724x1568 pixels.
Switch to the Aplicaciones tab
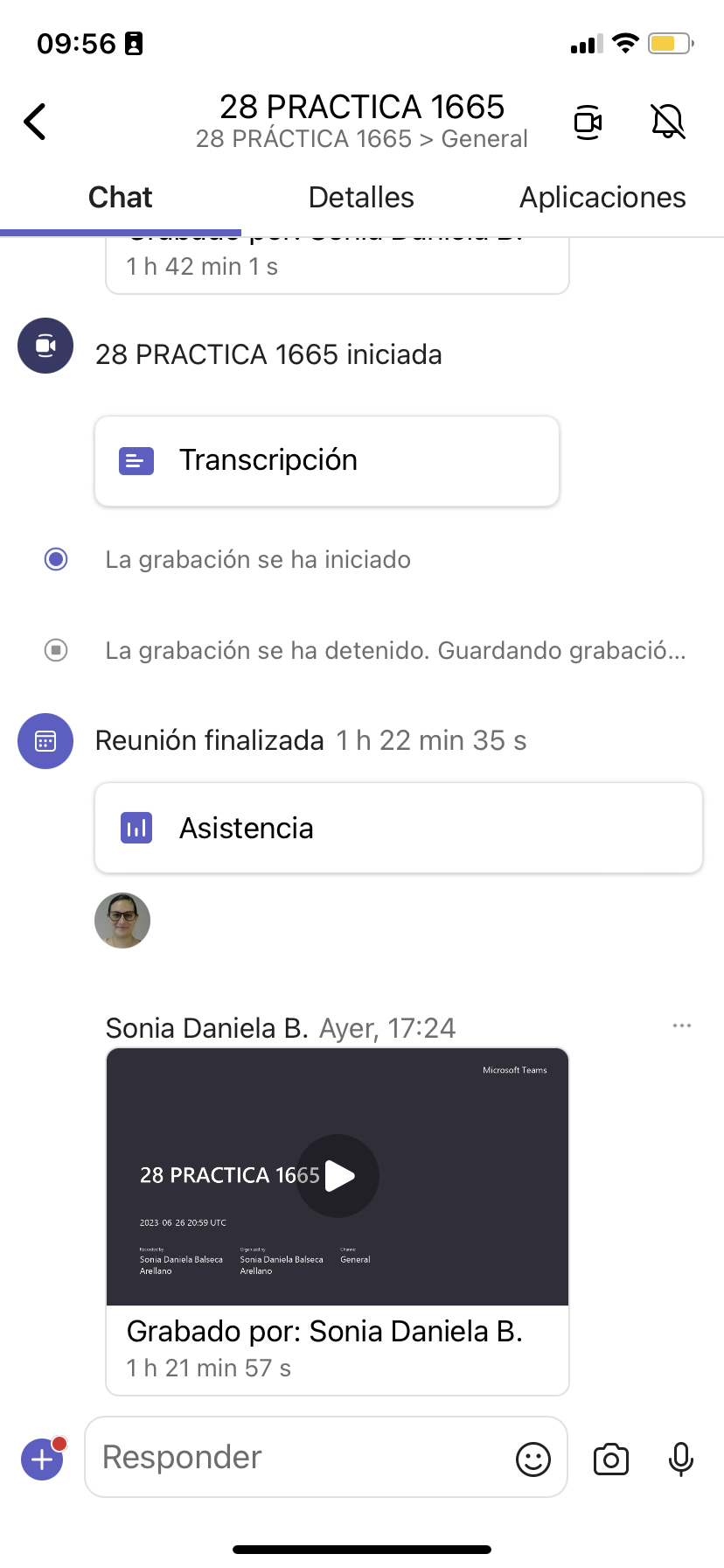602,198
